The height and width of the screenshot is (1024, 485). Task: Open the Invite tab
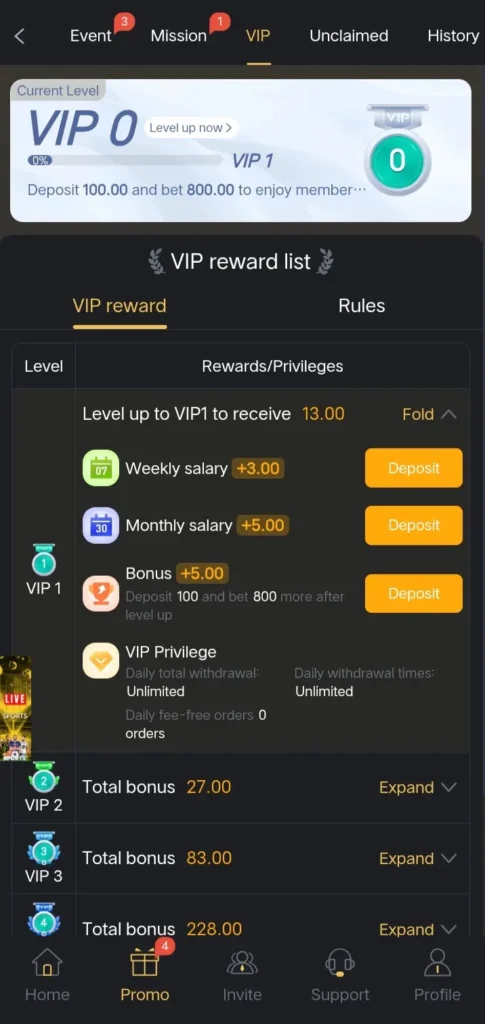click(x=242, y=975)
